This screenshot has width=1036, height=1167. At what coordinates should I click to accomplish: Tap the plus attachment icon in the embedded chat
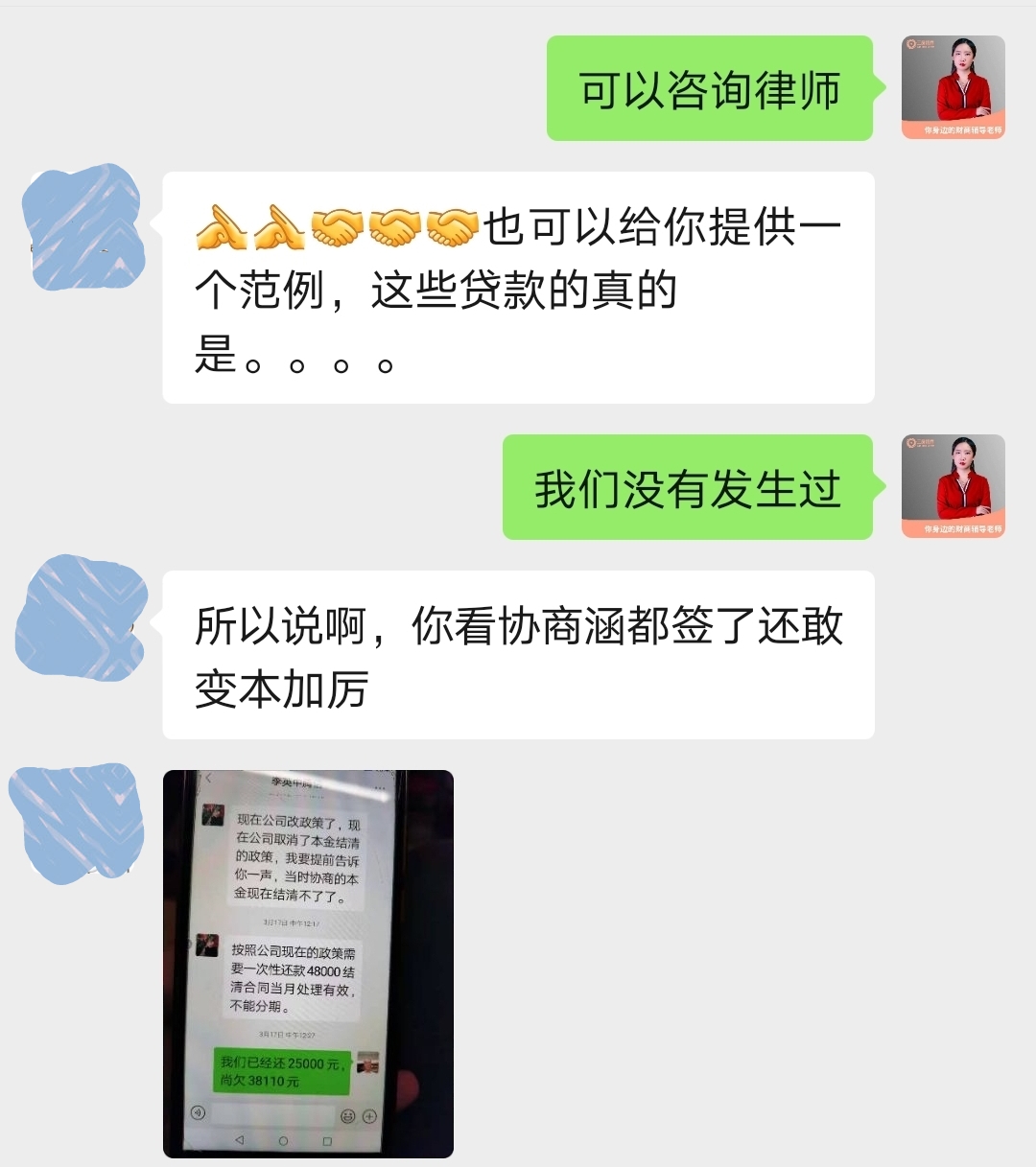(368, 1115)
